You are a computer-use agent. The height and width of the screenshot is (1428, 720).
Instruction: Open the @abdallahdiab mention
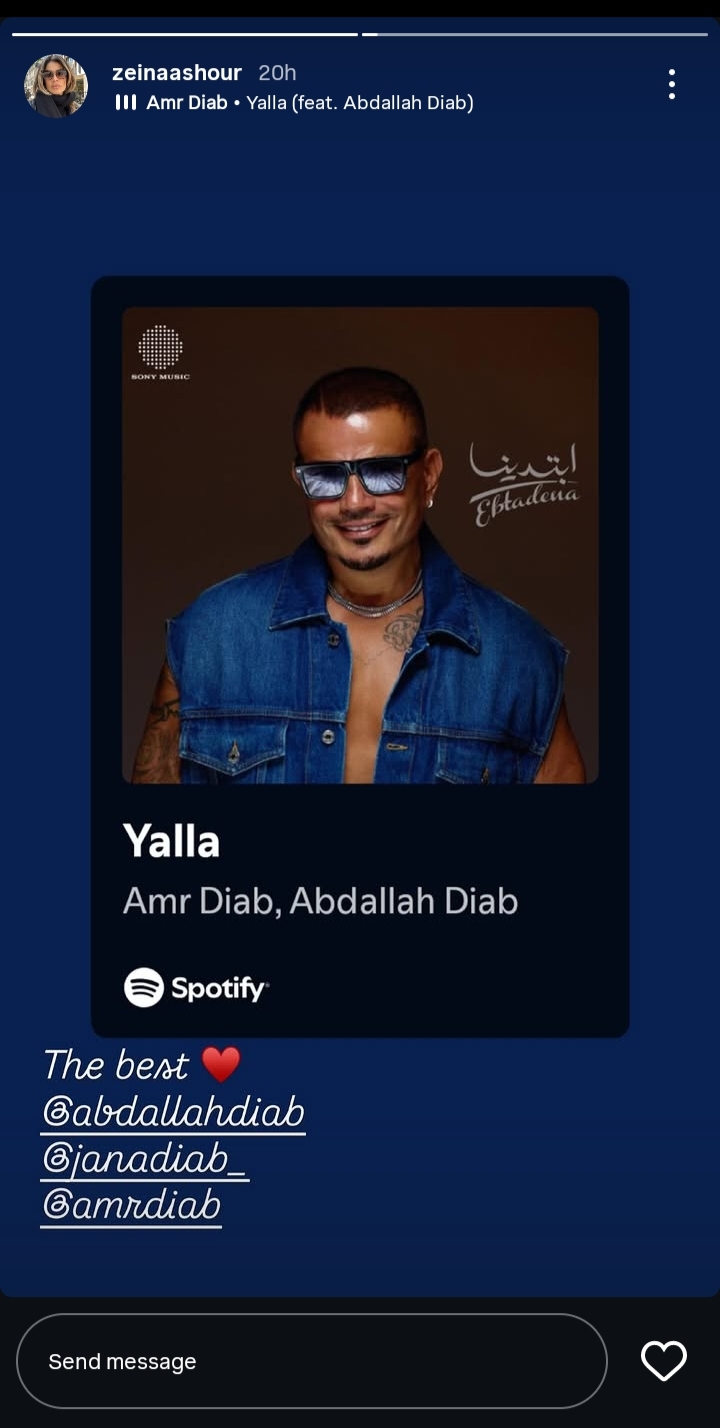click(173, 1113)
